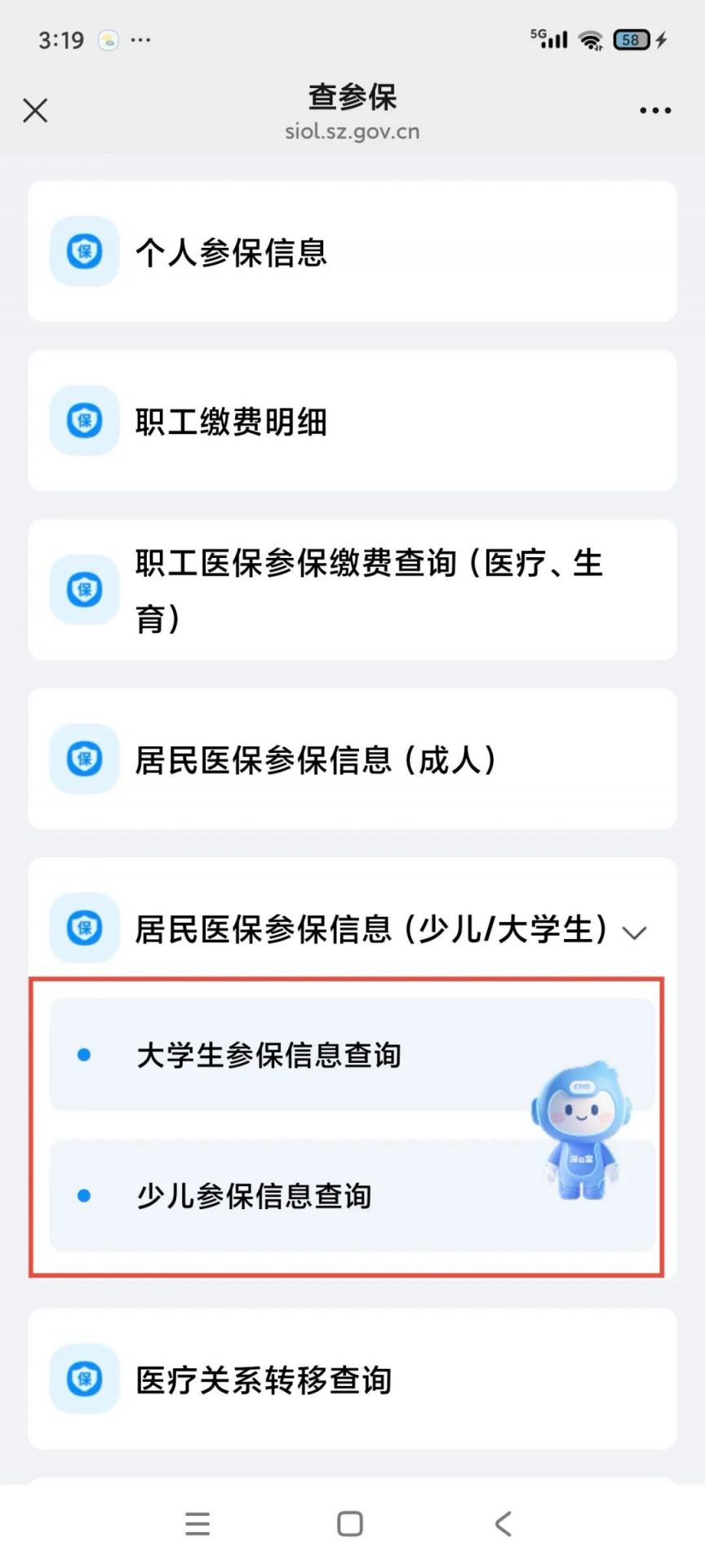Choose 少儿参保信息查询
This screenshot has width=705, height=1568.
click(255, 1196)
